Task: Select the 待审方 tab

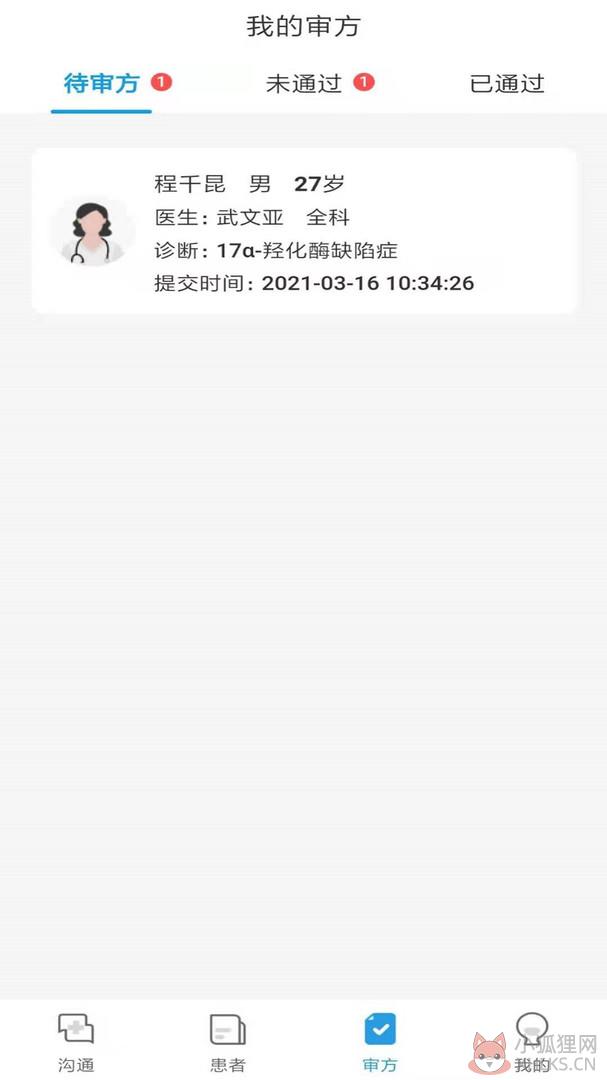Action: point(101,84)
